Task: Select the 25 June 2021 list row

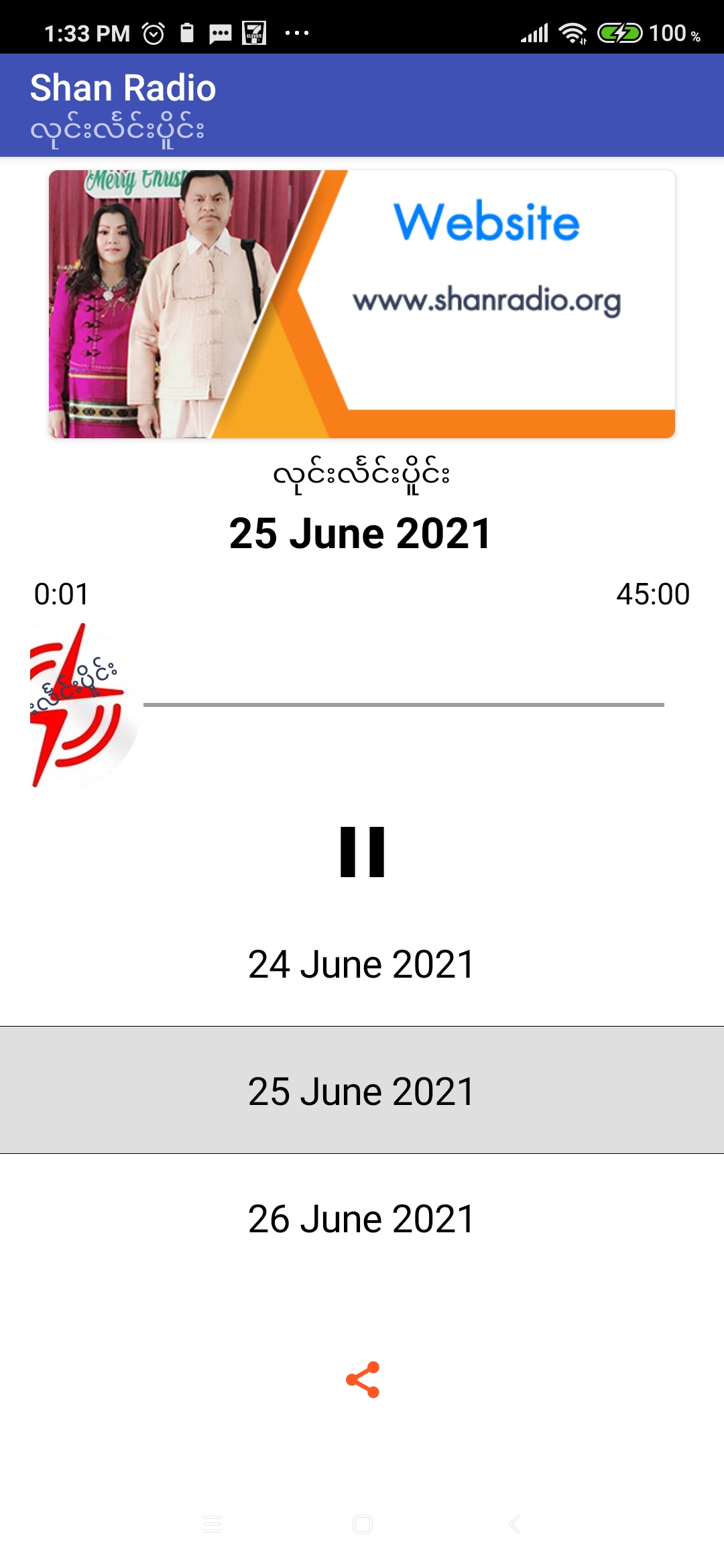Action: click(x=362, y=1090)
